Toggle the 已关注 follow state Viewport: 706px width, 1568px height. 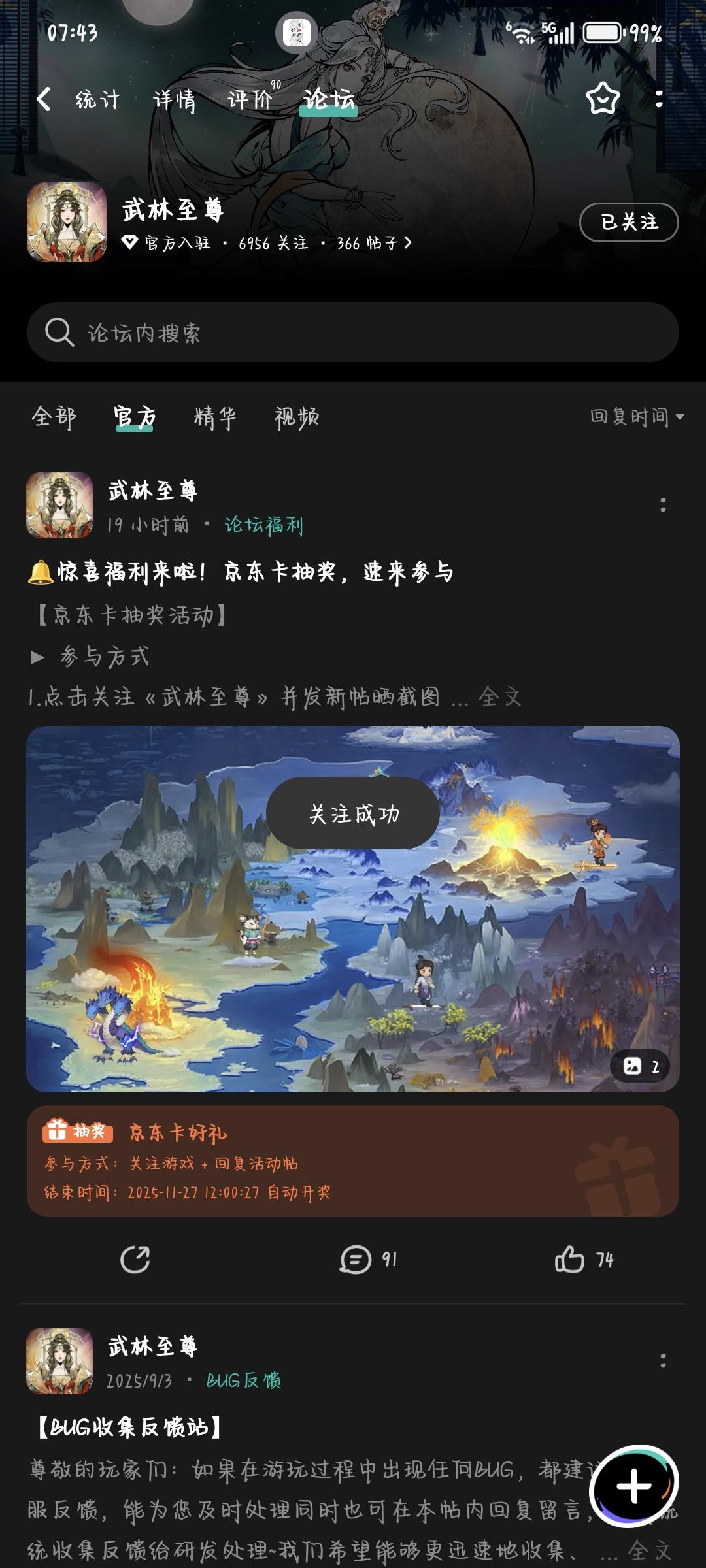[x=628, y=222]
